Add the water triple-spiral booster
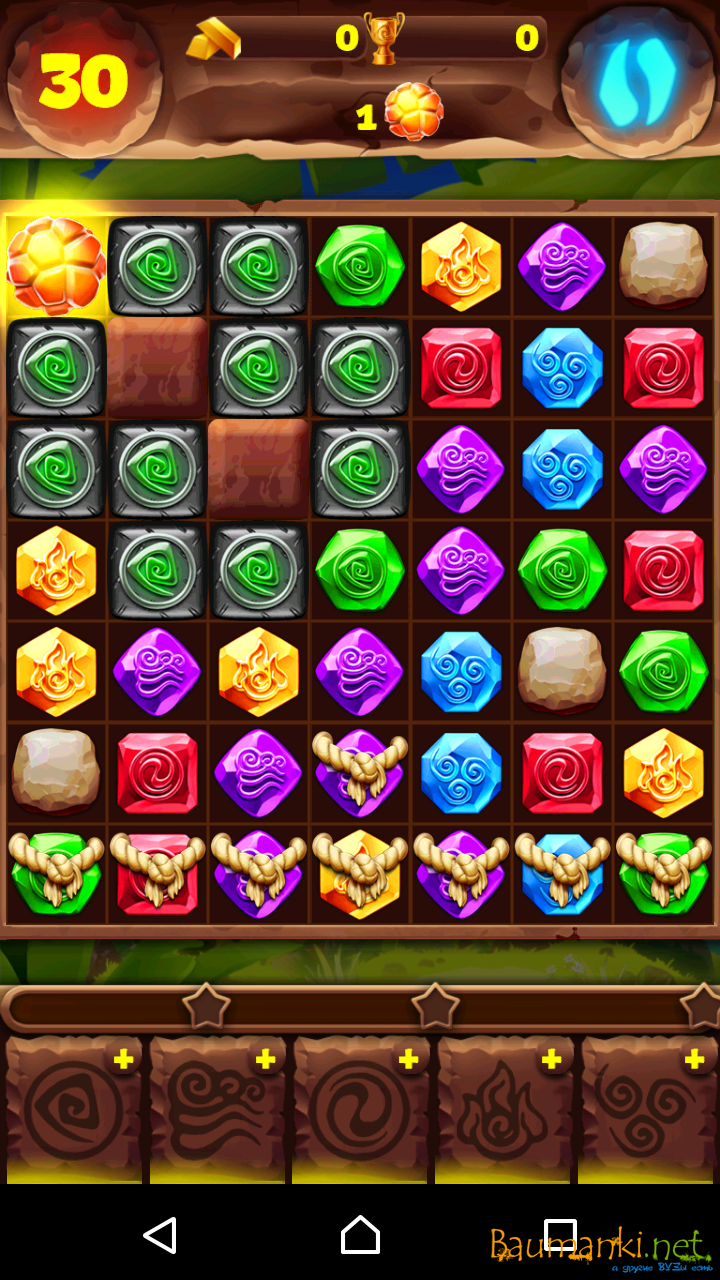This screenshot has width=720, height=1280. coord(694,1060)
